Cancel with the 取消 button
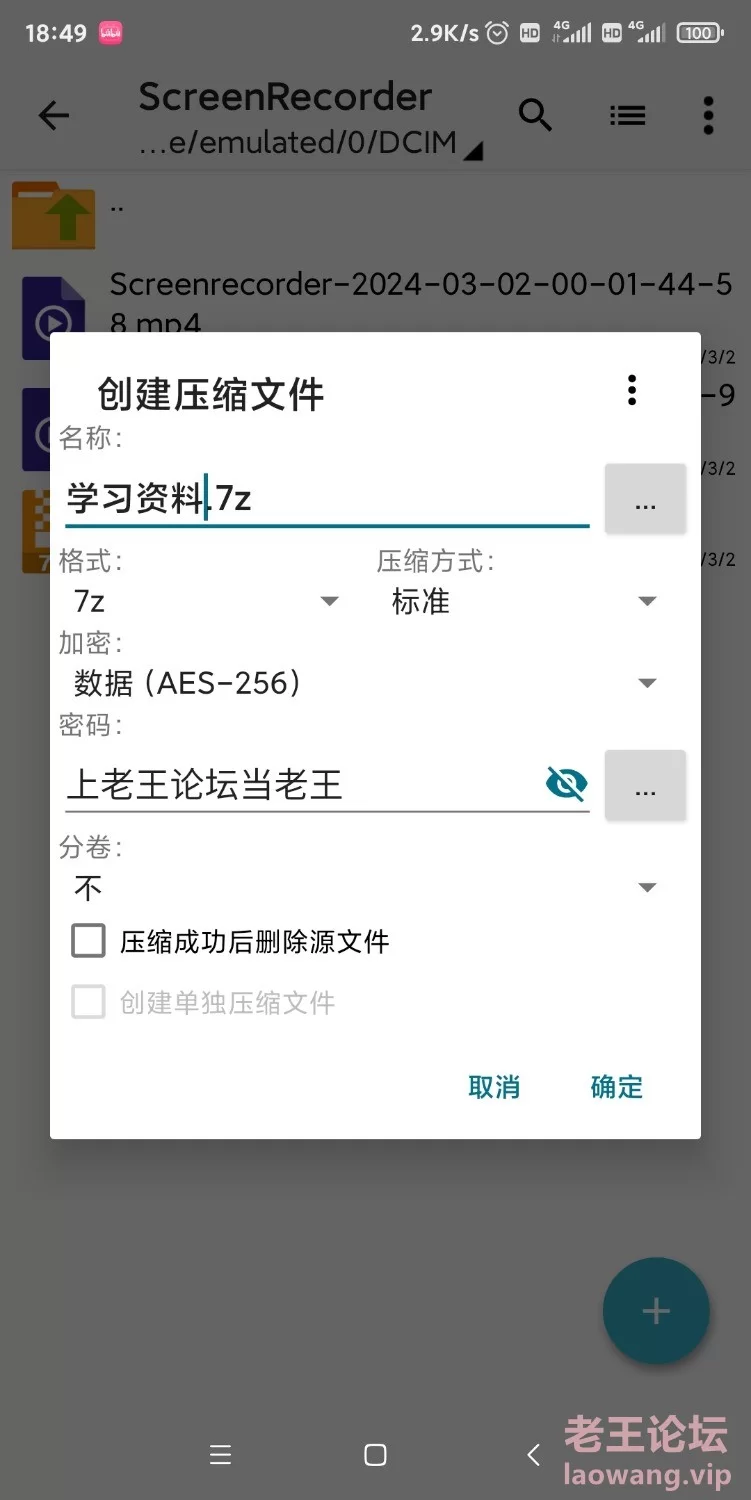The width and height of the screenshot is (751, 1500). [494, 1087]
